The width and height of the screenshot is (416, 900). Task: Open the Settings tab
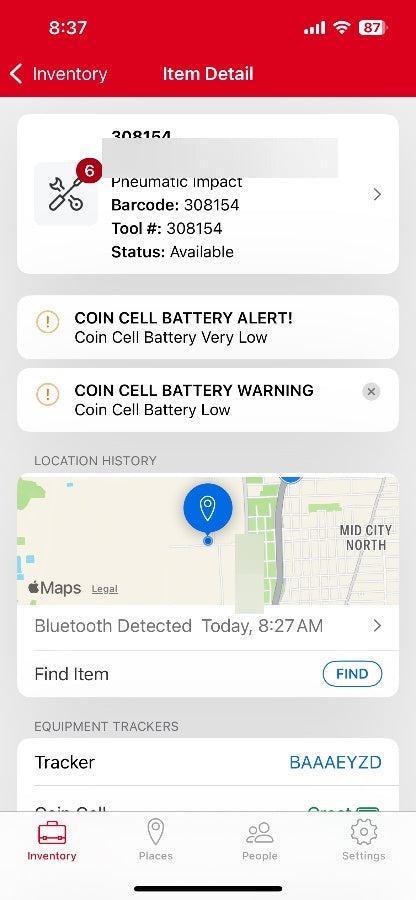364,840
